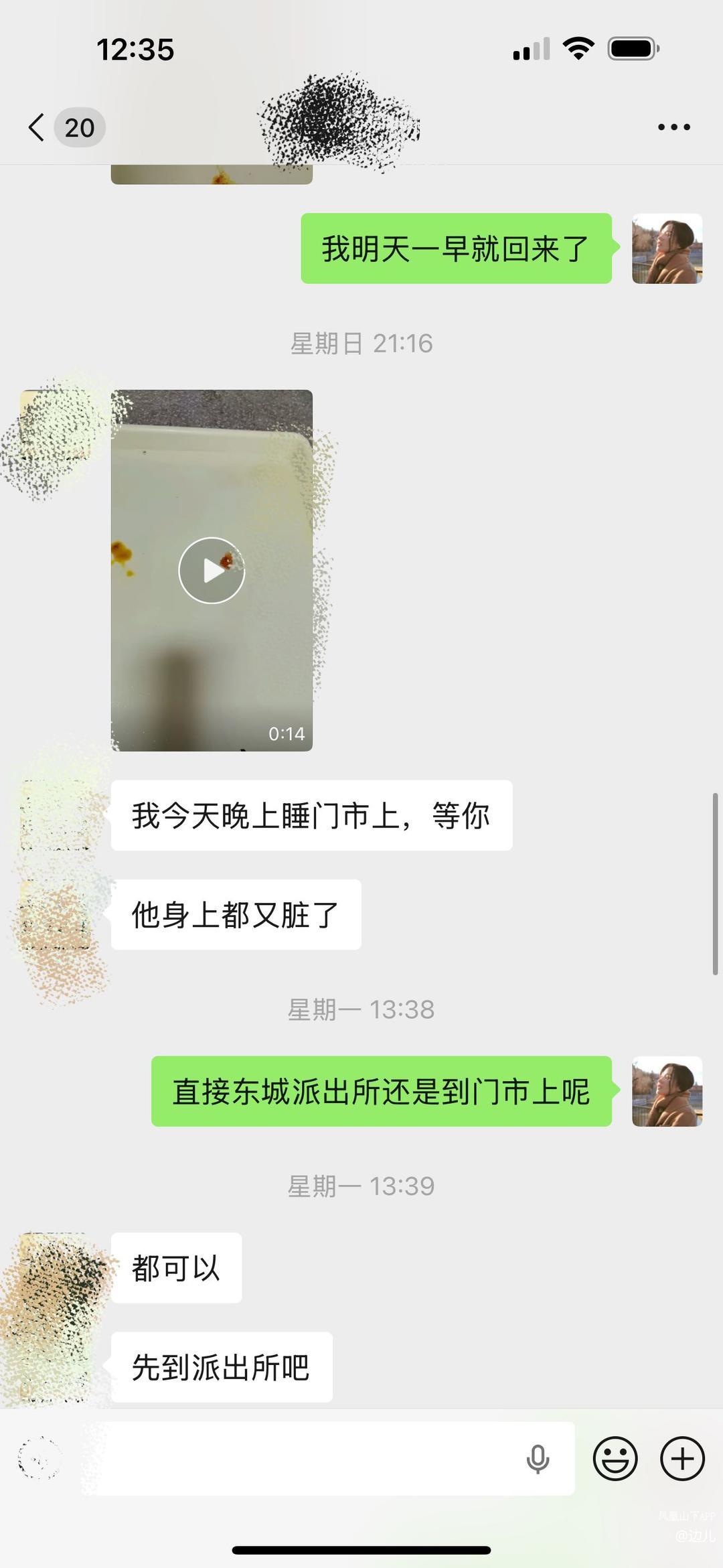723x1568 pixels.
Task: Play the 0:14 video message
Action: [x=212, y=570]
